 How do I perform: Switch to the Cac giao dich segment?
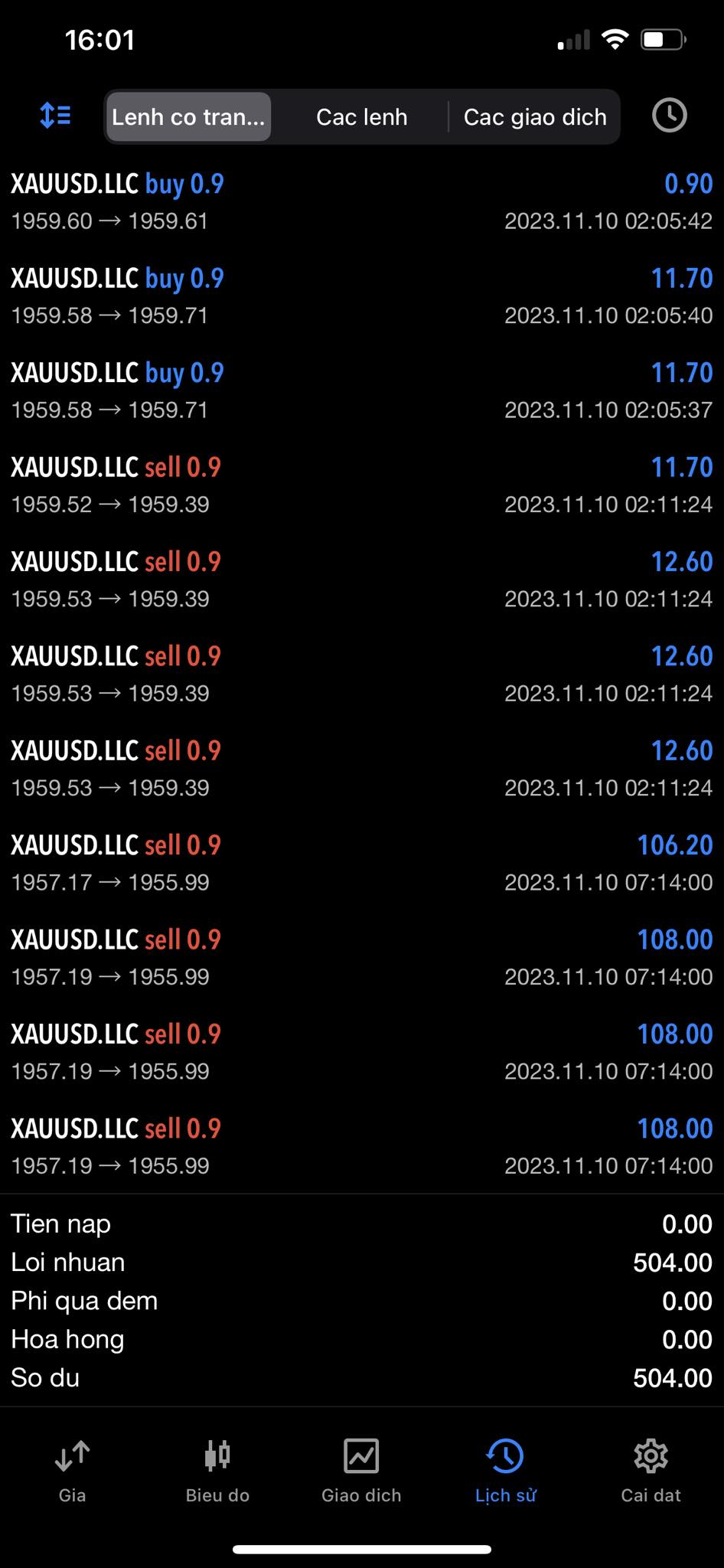(535, 116)
